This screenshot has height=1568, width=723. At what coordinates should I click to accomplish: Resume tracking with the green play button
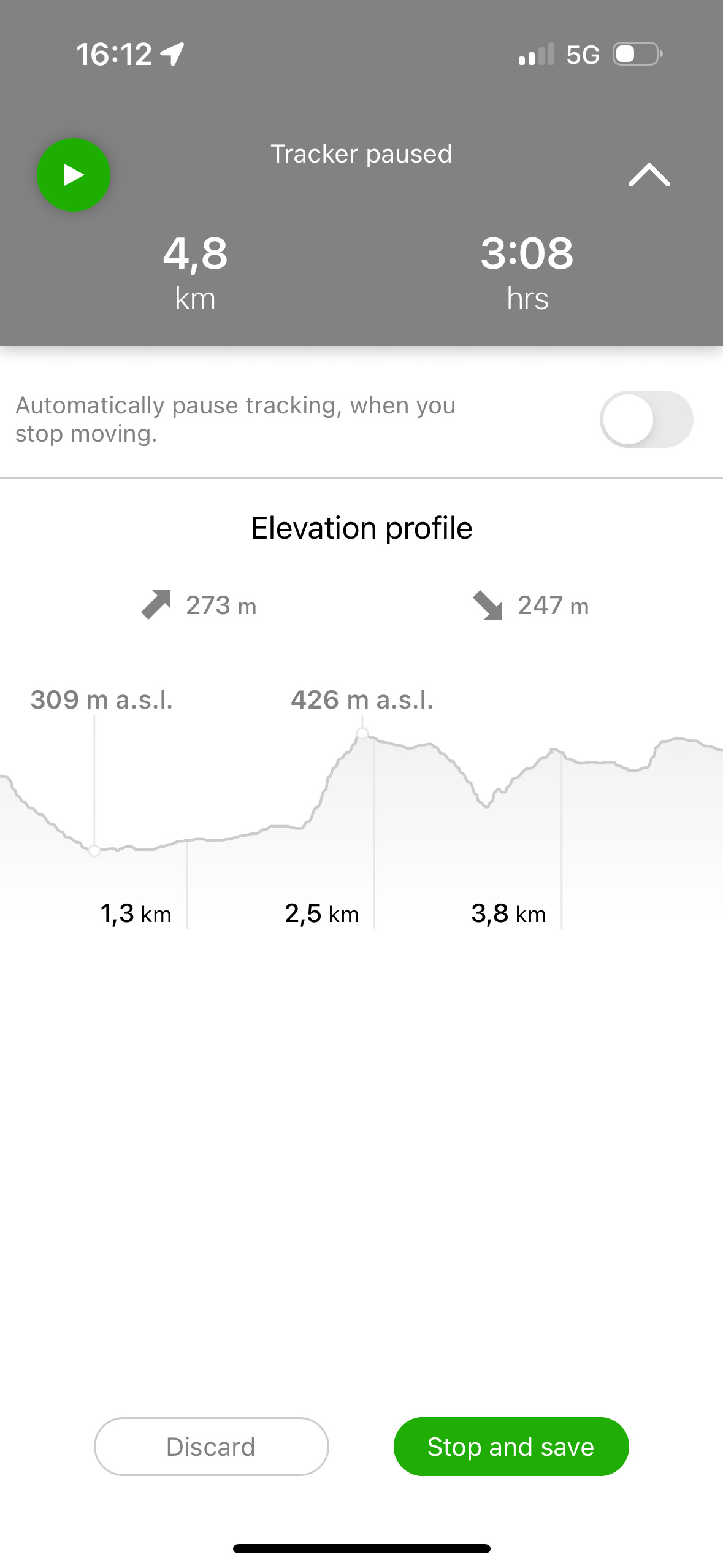click(x=74, y=175)
